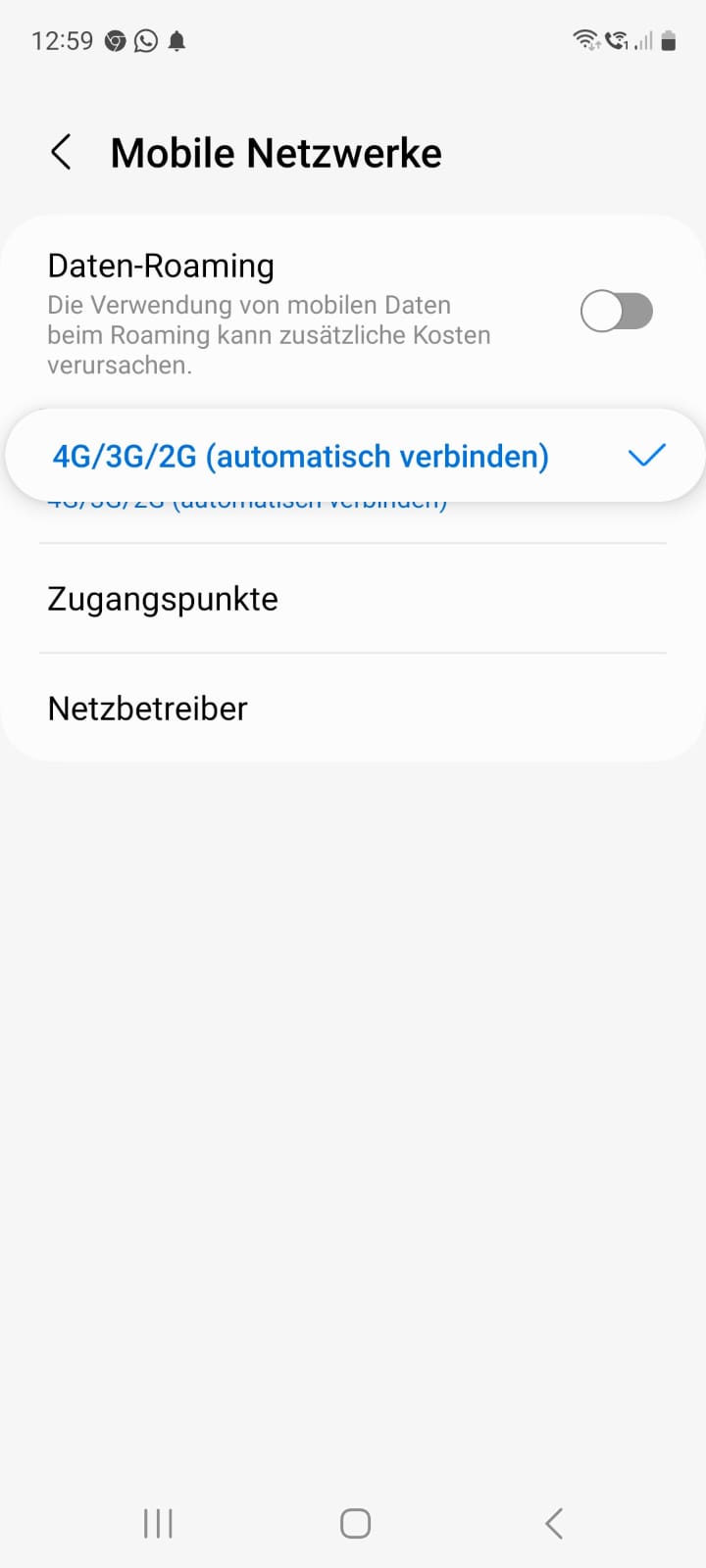Viewport: 706px width, 1568px height.
Task: Open Netzbetreiber settings
Action: click(x=353, y=708)
